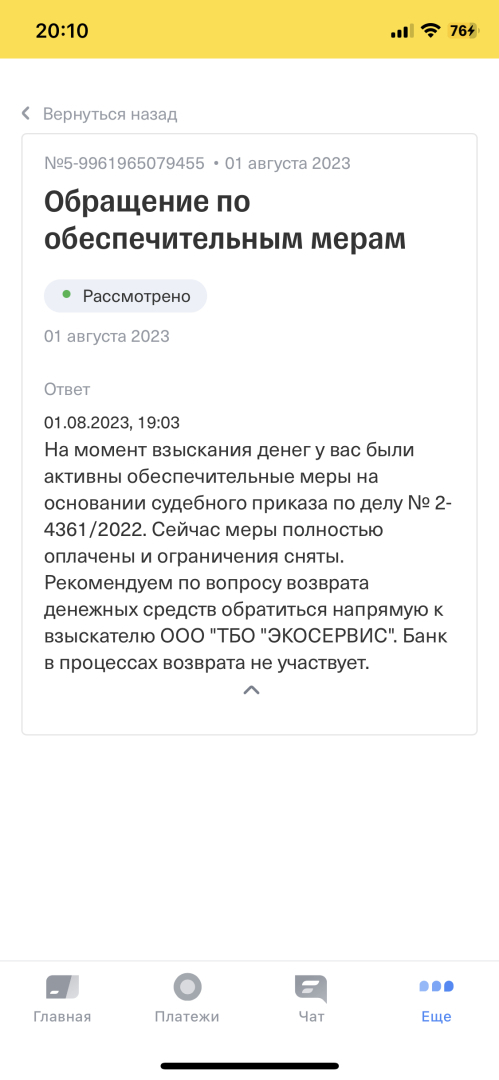Viewport: 499px width, 1080px height.
Task: Go back via 'Вернуться назад'
Action: [x=100, y=114]
